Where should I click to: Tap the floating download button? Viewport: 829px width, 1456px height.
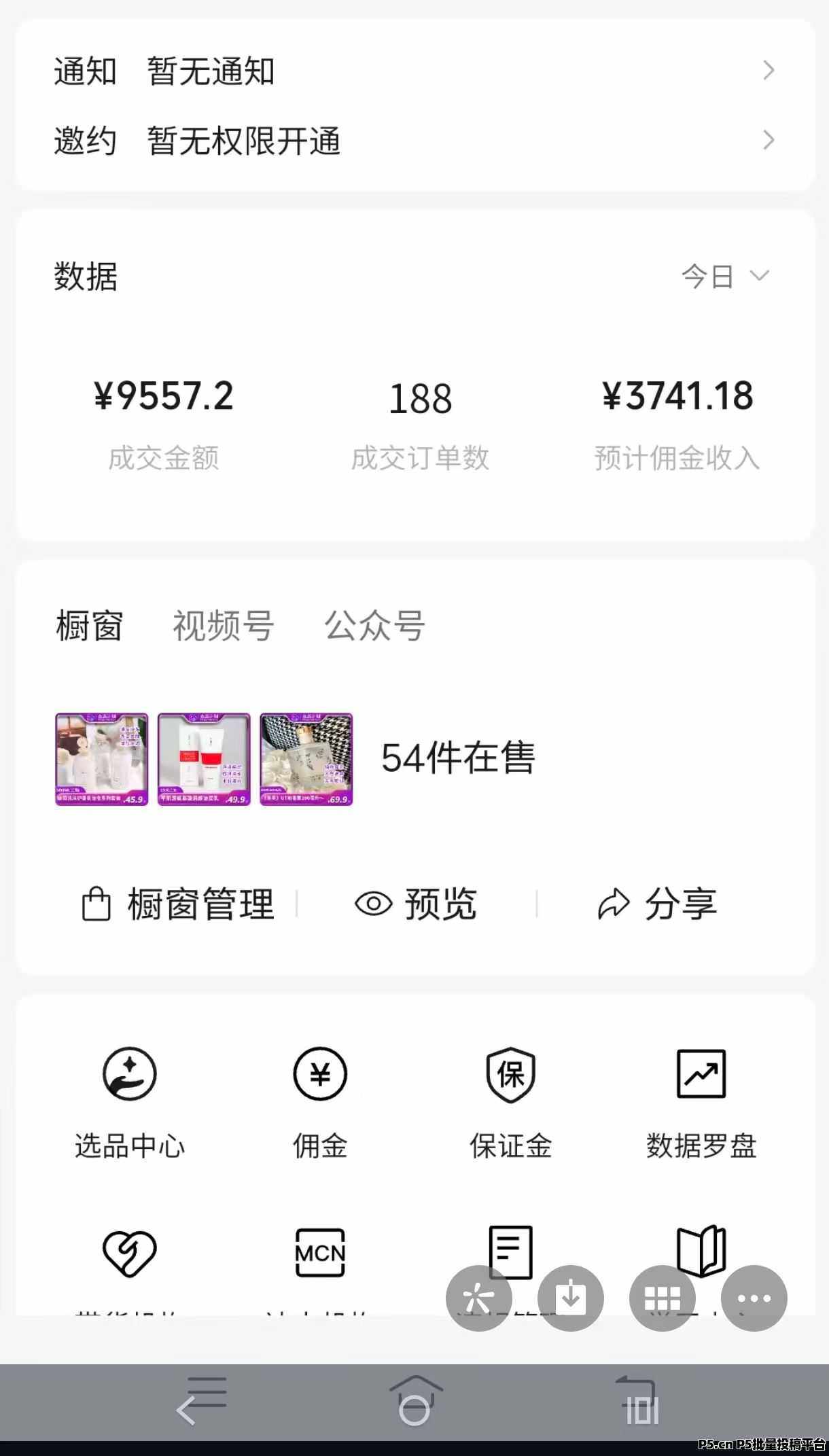pos(571,1298)
